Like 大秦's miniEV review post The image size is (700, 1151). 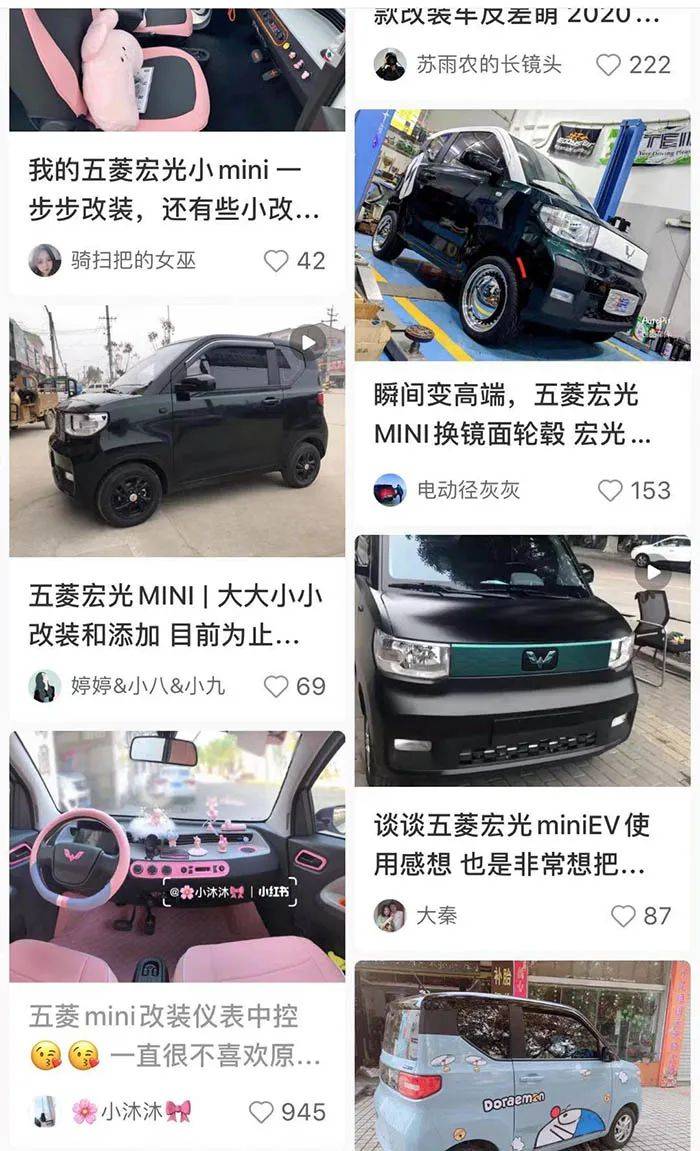click(623, 915)
